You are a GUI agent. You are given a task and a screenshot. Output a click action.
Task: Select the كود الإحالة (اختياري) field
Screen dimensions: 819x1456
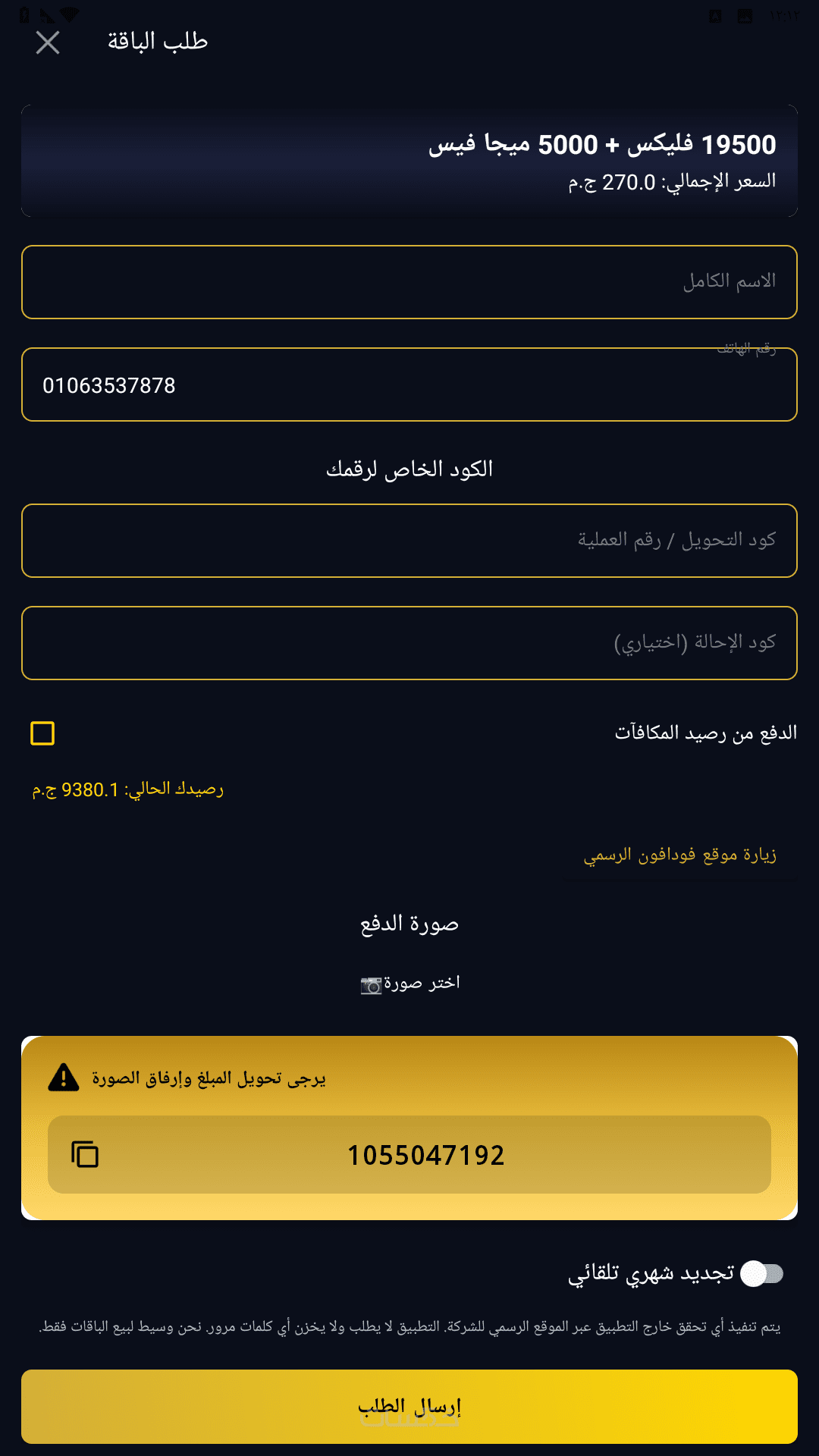409,643
